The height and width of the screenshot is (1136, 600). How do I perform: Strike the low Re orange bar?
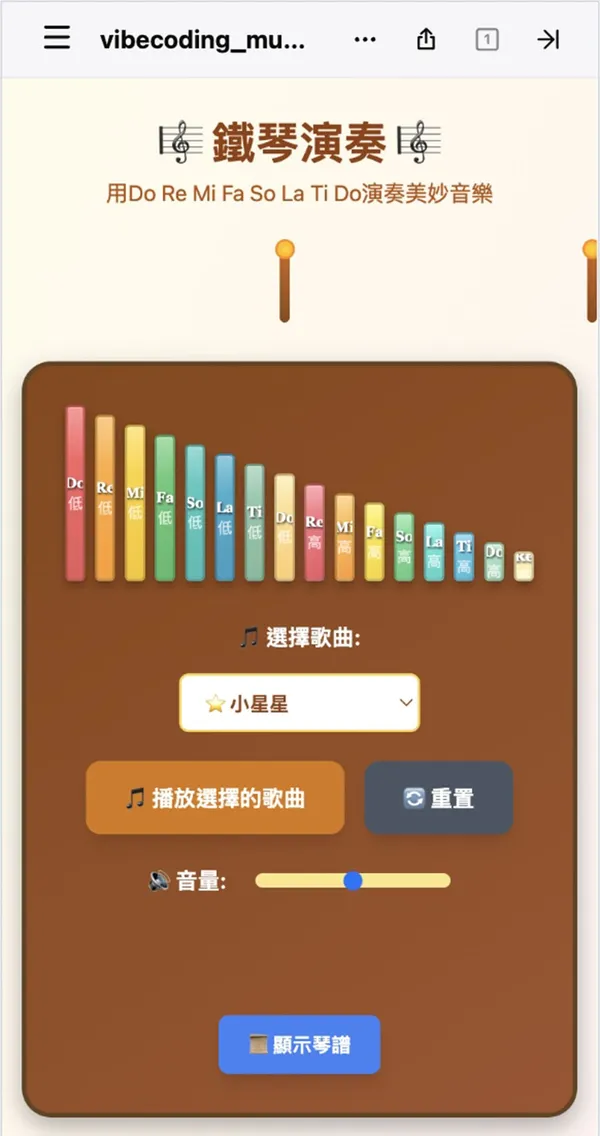[x=105, y=498]
